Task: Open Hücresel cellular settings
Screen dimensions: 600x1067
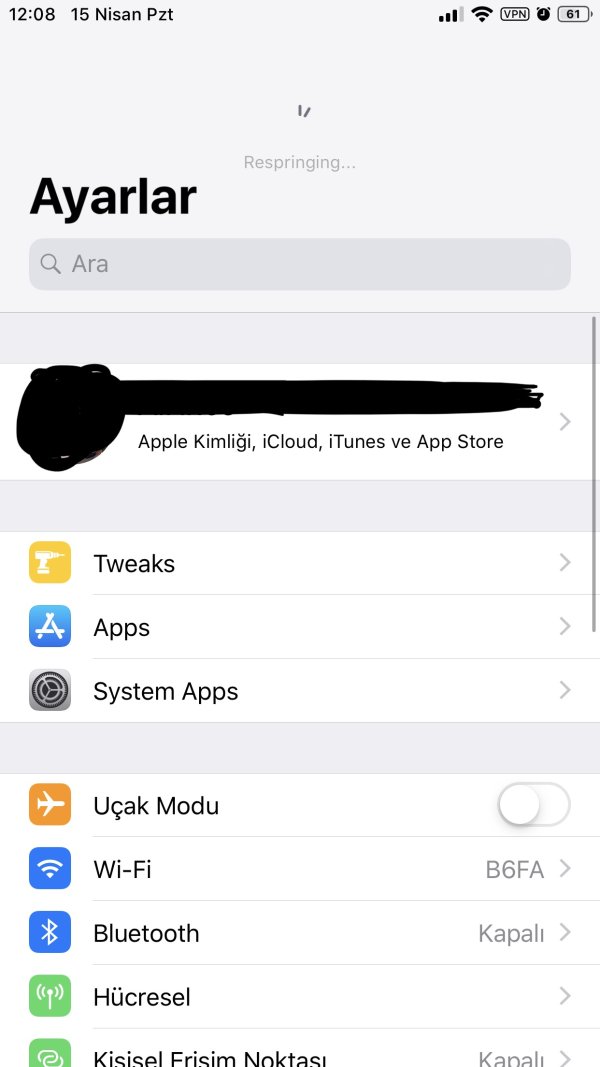Action: pyautogui.click(x=300, y=997)
